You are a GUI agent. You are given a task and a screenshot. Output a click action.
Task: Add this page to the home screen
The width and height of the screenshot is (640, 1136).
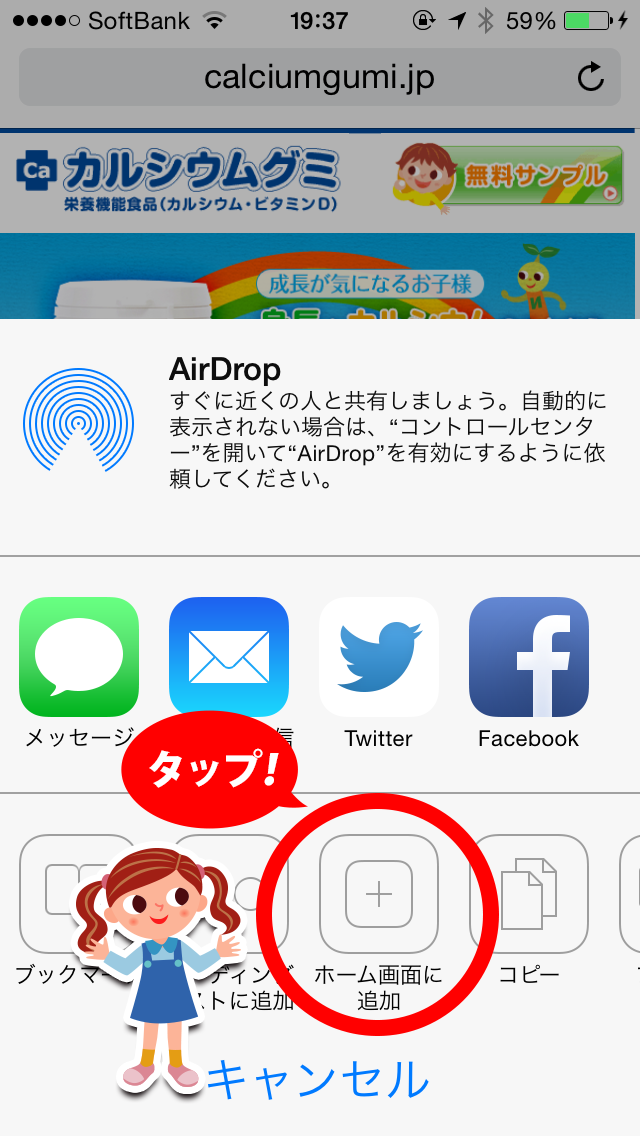(x=378, y=894)
